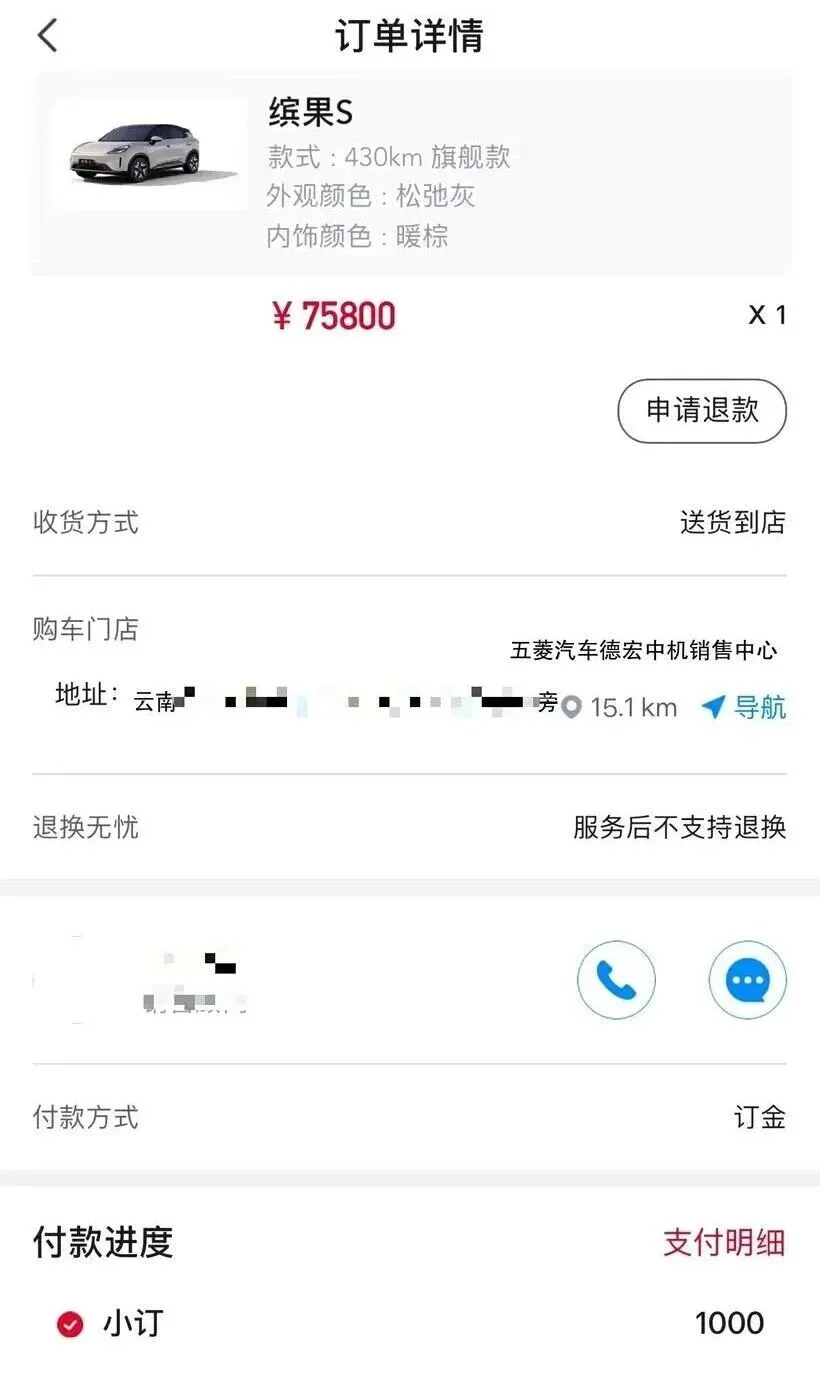The width and height of the screenshot is (820, 1378).
Task: Tap 送货到店 delivery method value
Action: coord(731,522)
